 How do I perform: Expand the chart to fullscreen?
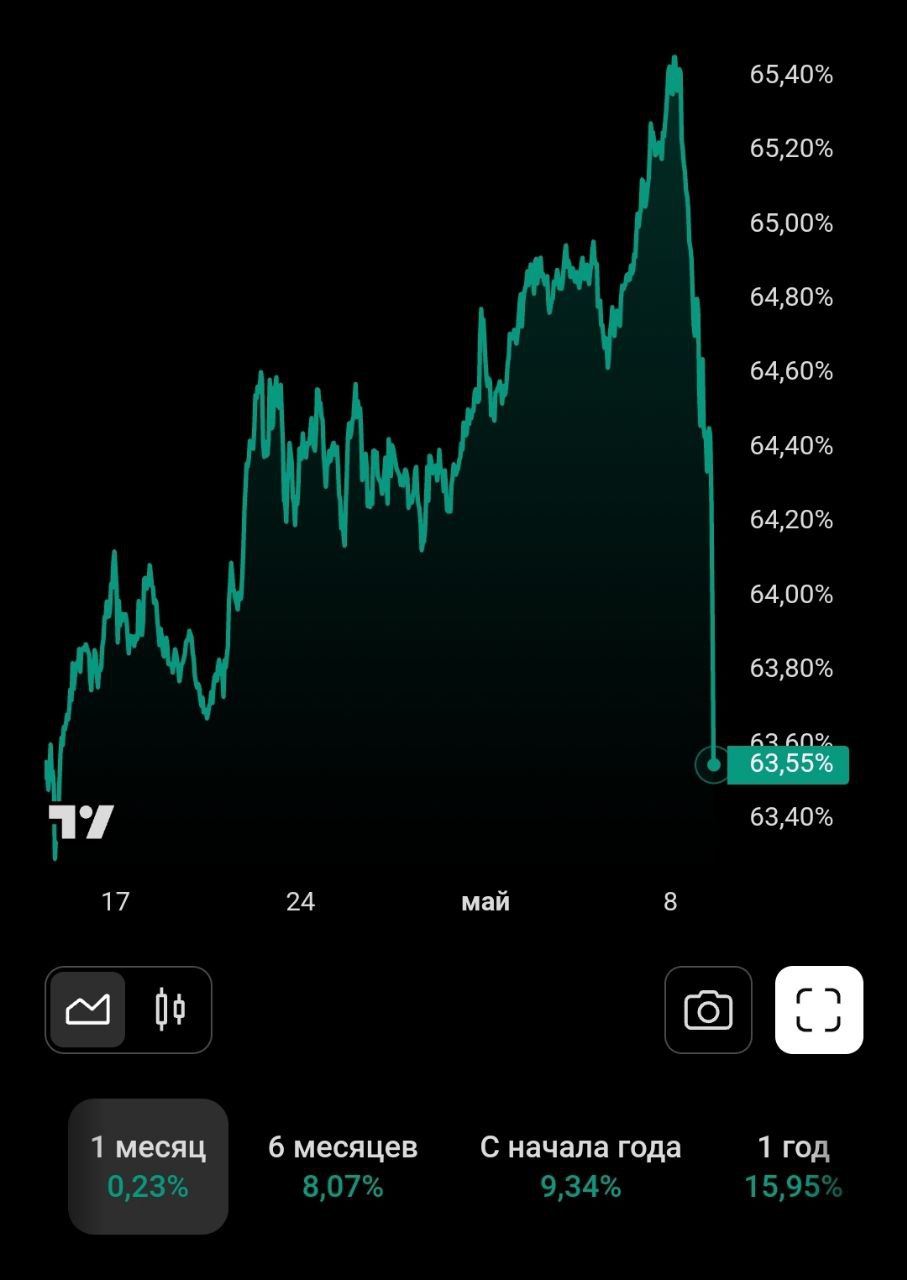tap(819, 1010)
